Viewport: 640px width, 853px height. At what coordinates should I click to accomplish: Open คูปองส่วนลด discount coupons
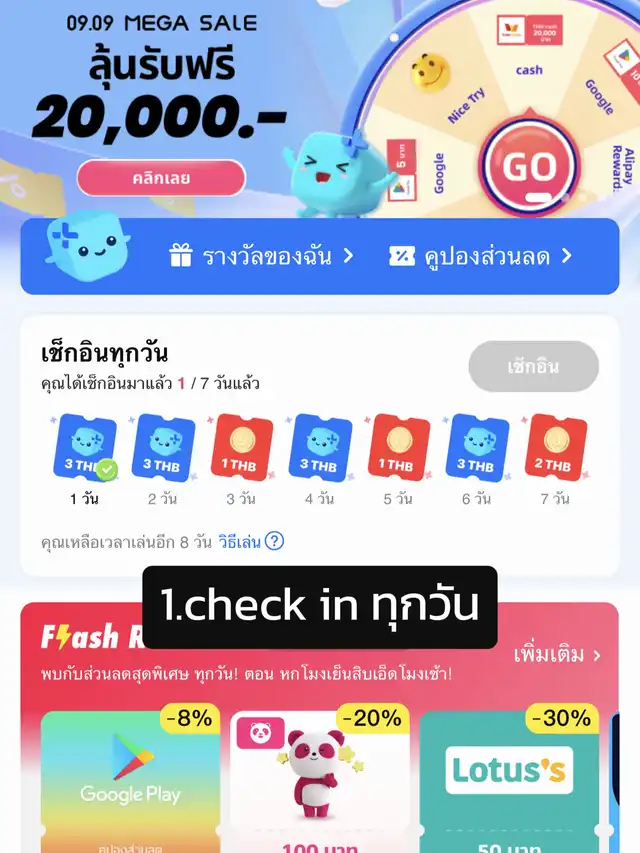tap(481, 256)
